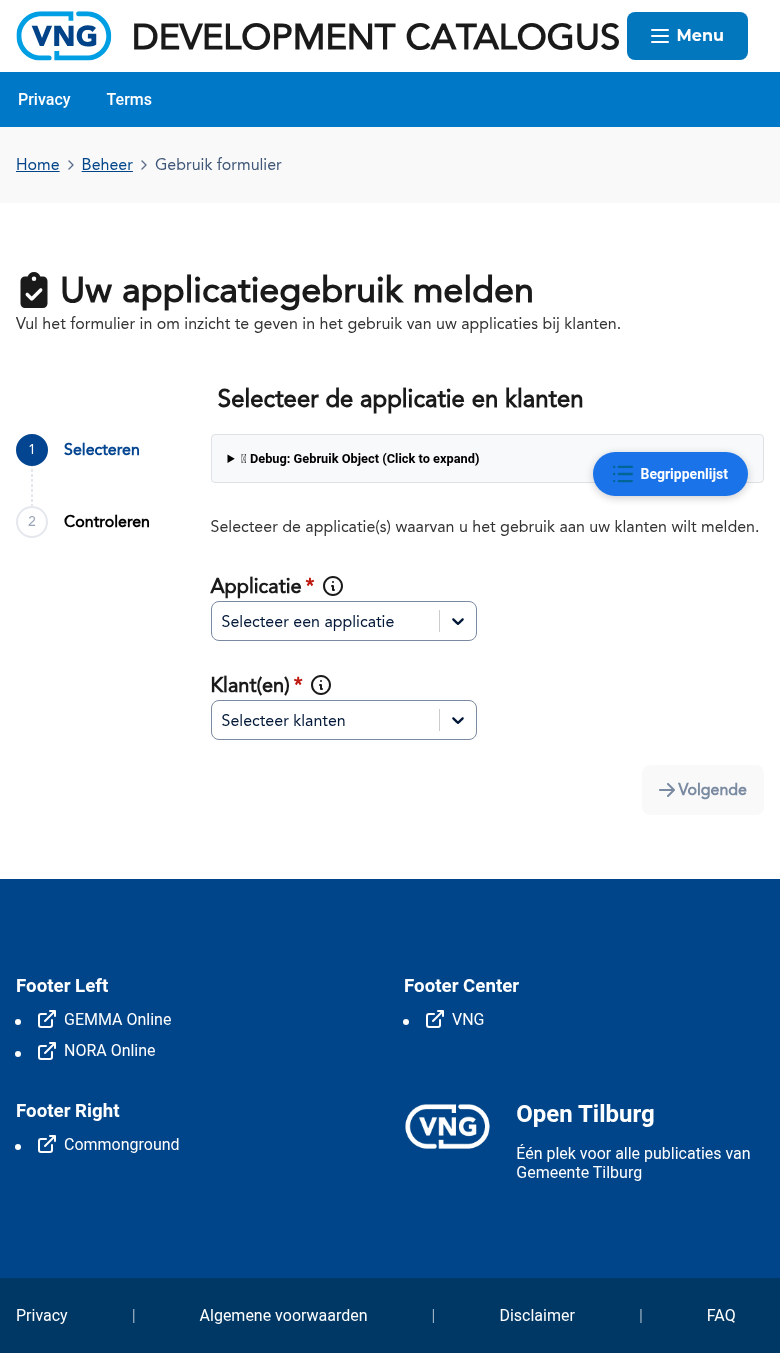Viewport: 780px width, 1353px height.
Task: Click the external link icon beside GEMMA Online
Action: (x=46, y=1019)
